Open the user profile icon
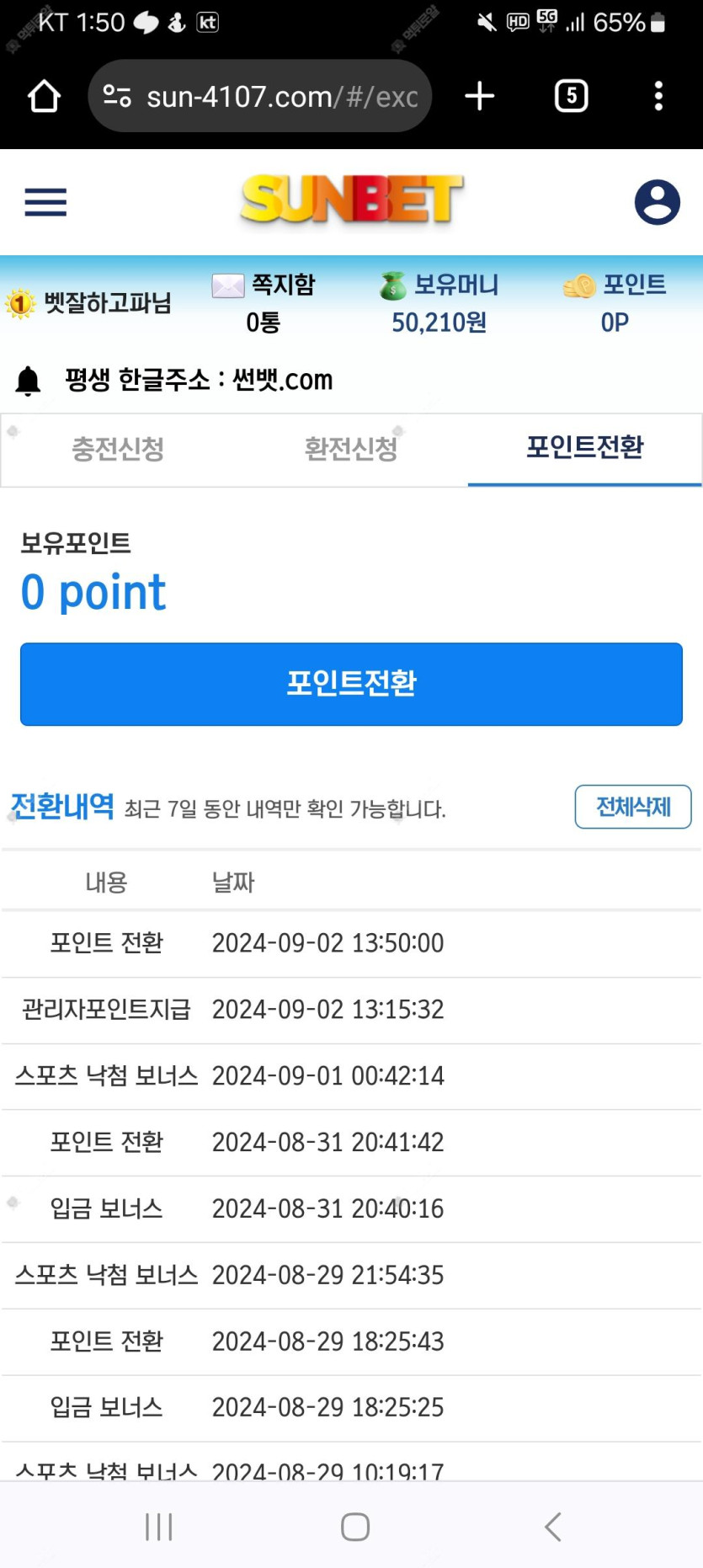Screen dimensions: 703x1568 tap(657, 202)
